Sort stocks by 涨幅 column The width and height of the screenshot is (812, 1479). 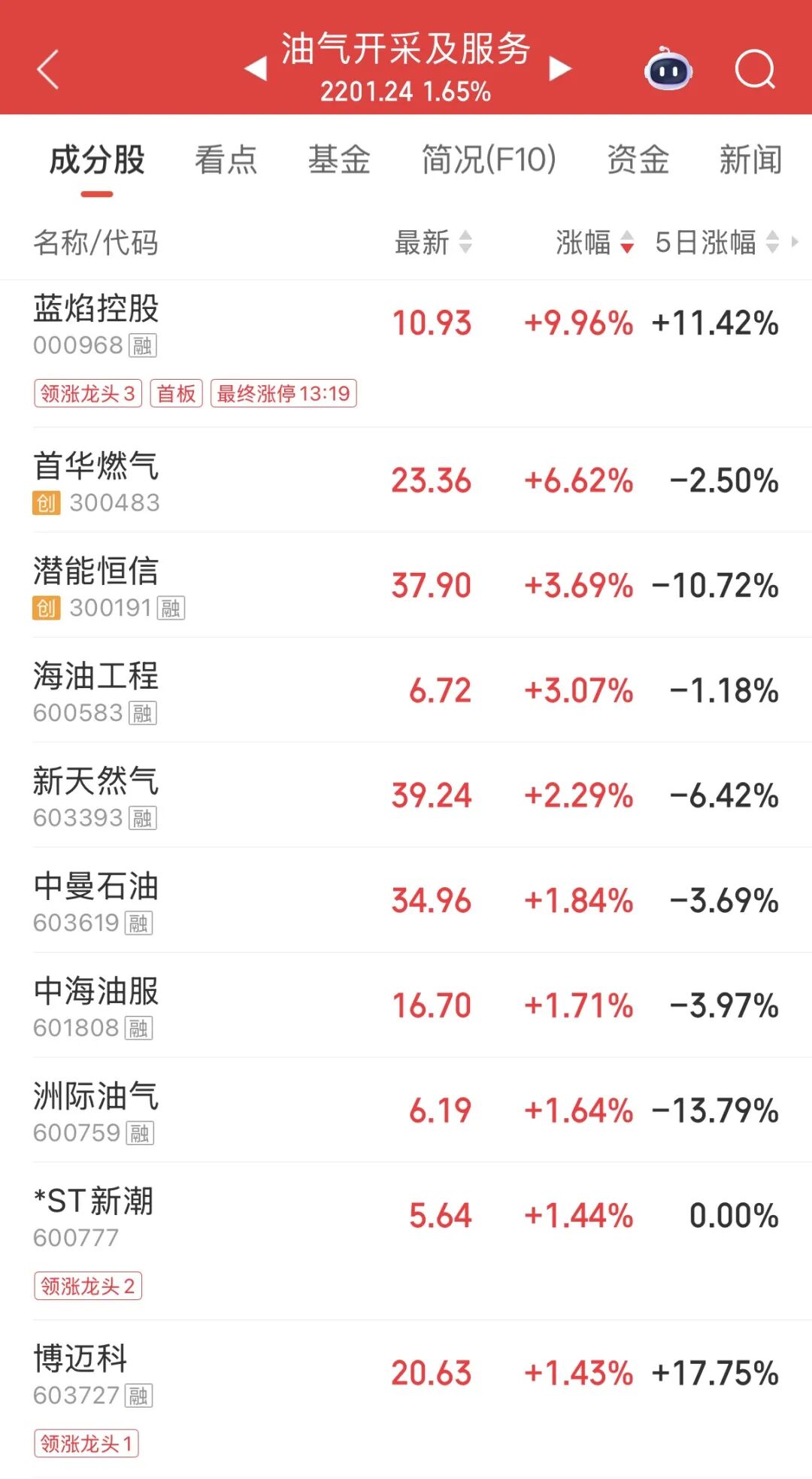click(x=595, y=243)
